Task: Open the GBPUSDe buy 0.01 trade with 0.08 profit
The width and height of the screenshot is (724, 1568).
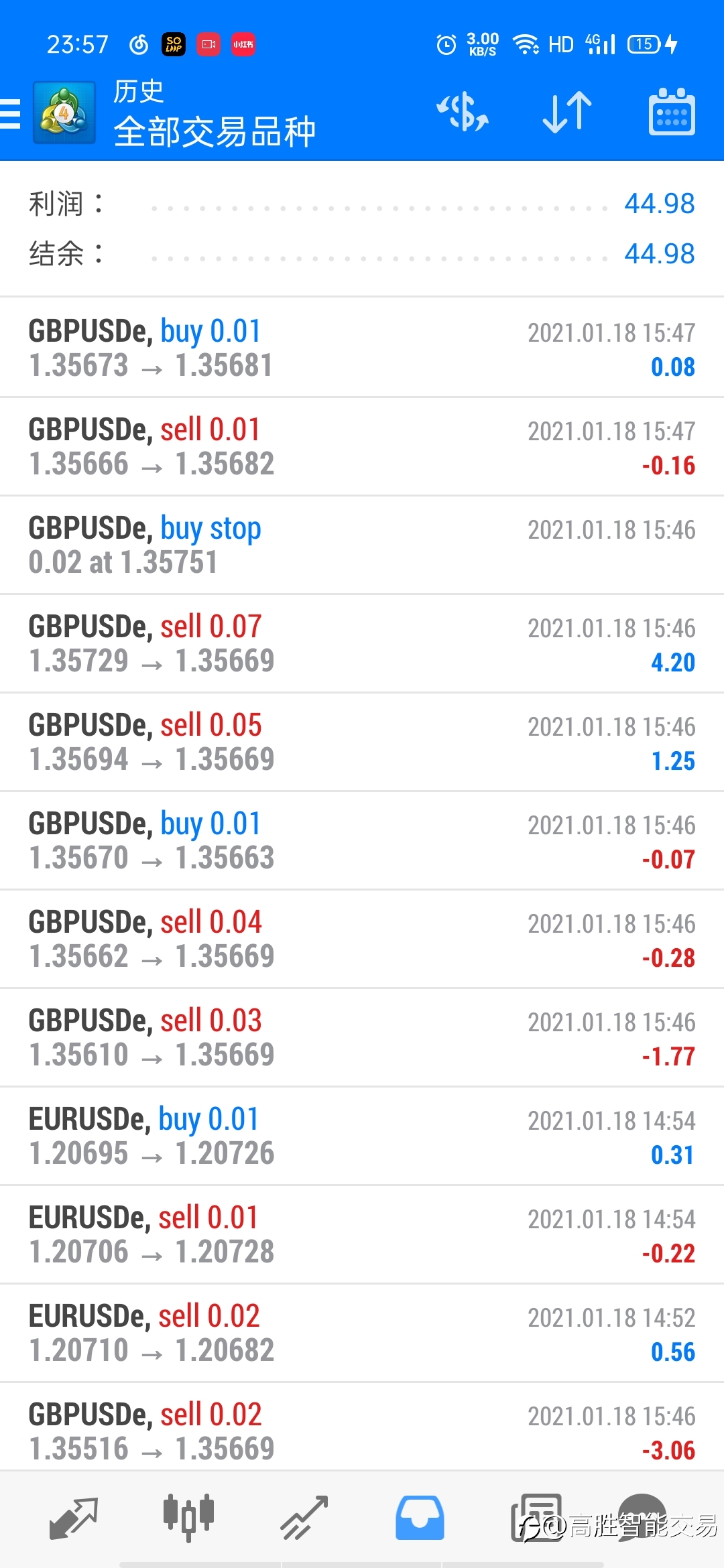Action: pyautogui.click(x=362, y=348)
